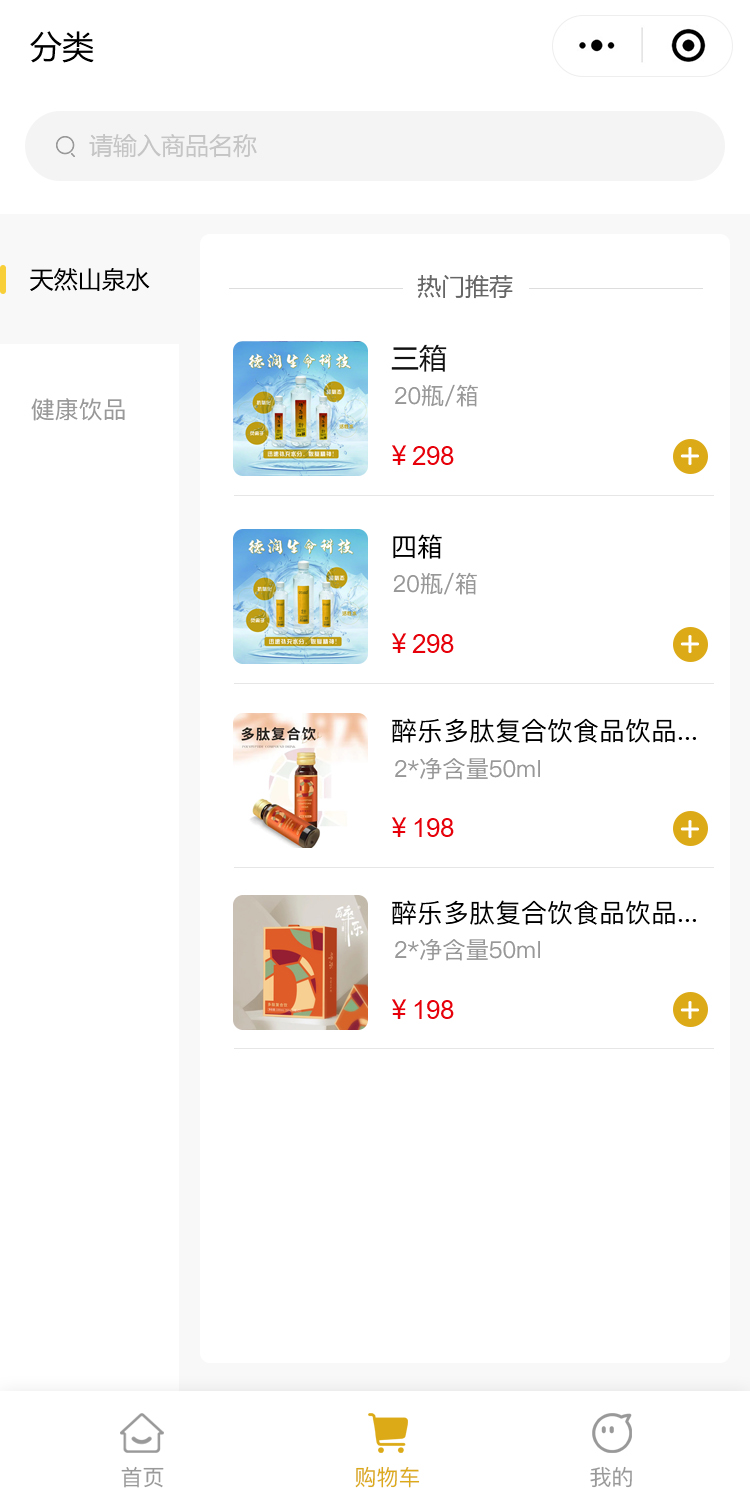Open the 三箱 product image

[x=300, y=408]
